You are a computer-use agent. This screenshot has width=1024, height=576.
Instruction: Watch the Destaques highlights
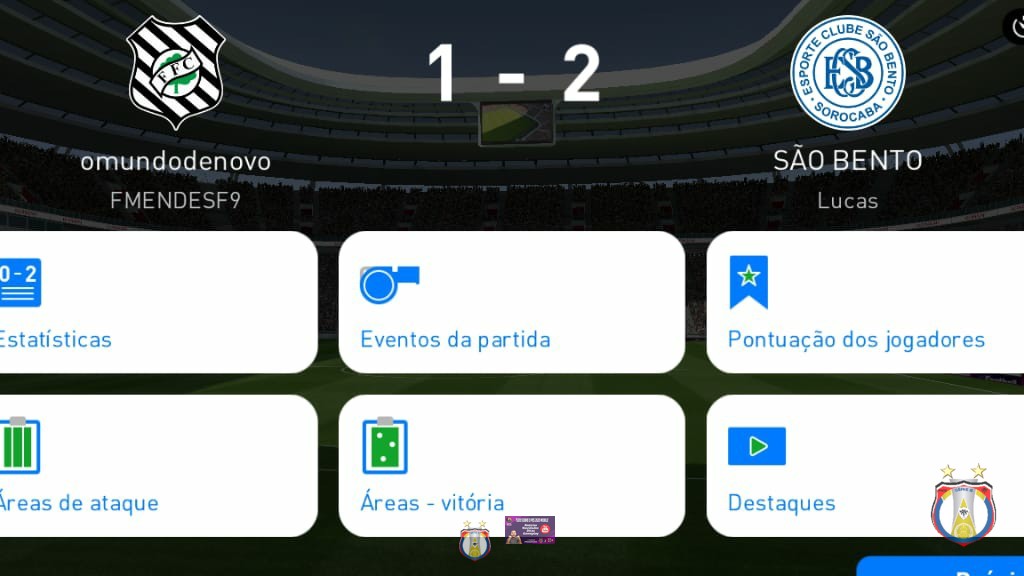point(820,466)
